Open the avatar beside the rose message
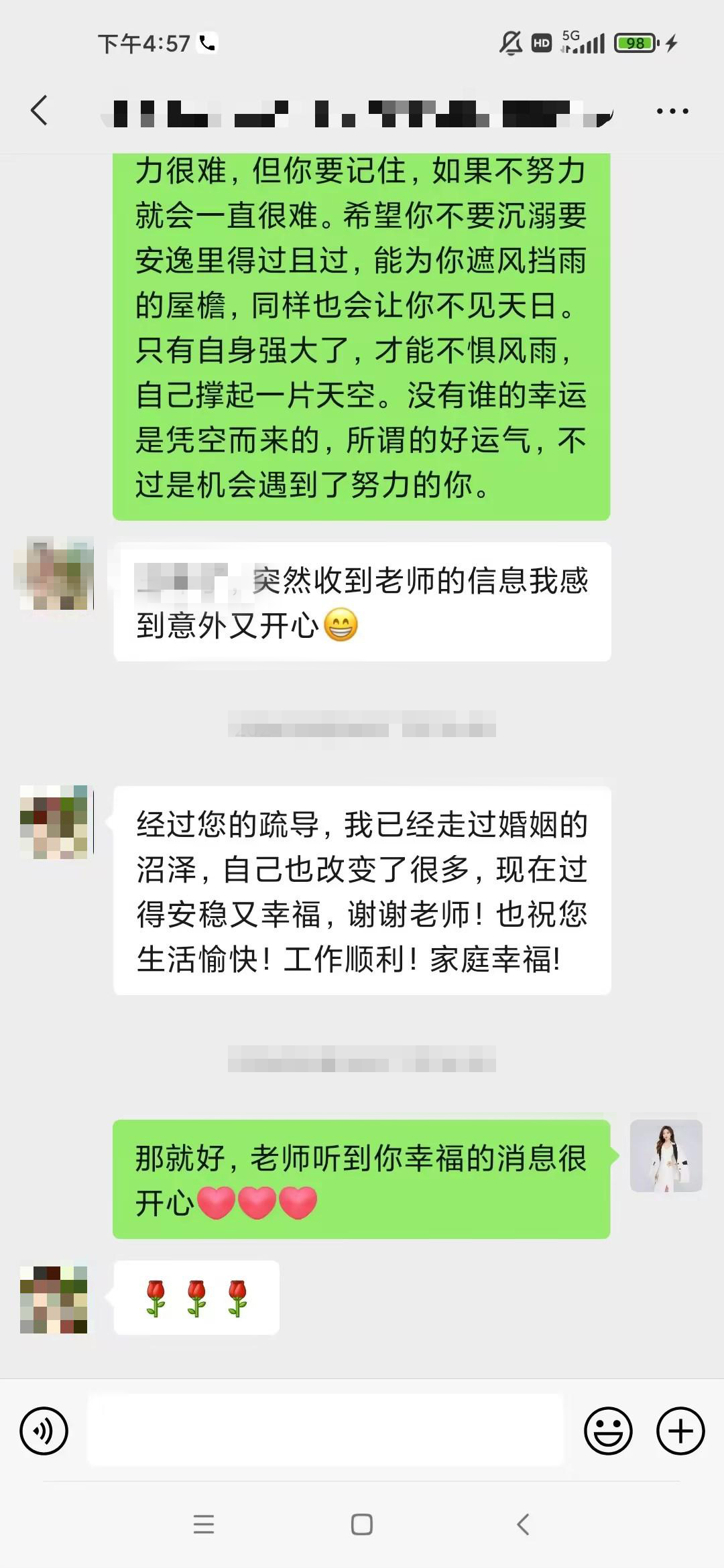 click(x=54, y=1299)
